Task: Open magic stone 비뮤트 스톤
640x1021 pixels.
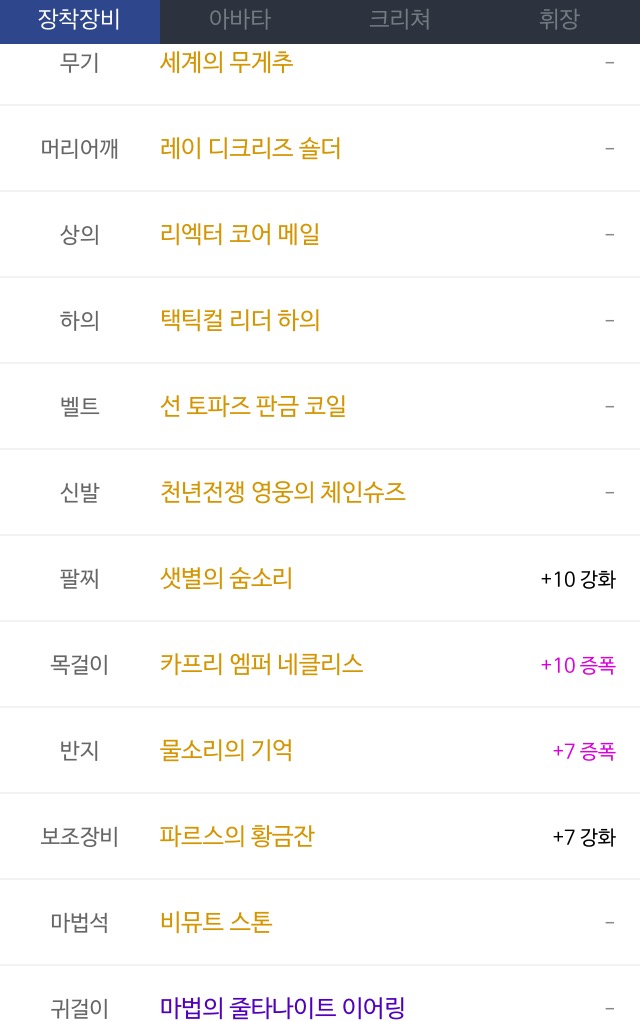Action: pos(216,923)
